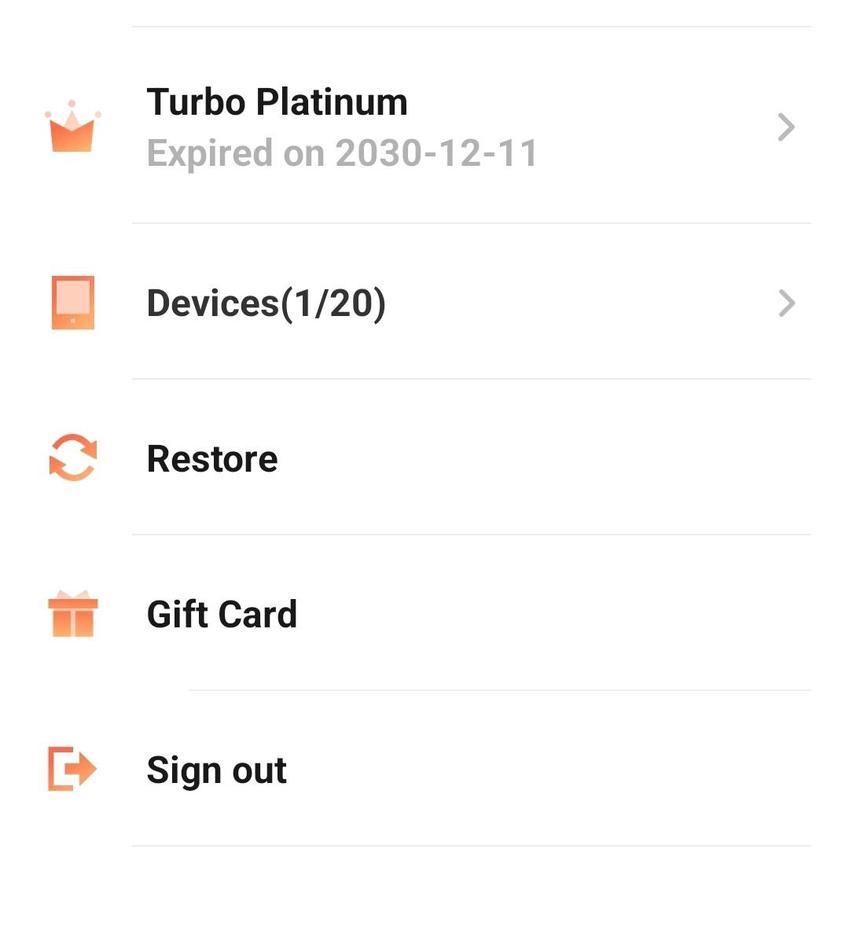This screenshot has width=849, height=941.
Task: Open the Turbo Platinum settings entry
Action: pos(277,101)
